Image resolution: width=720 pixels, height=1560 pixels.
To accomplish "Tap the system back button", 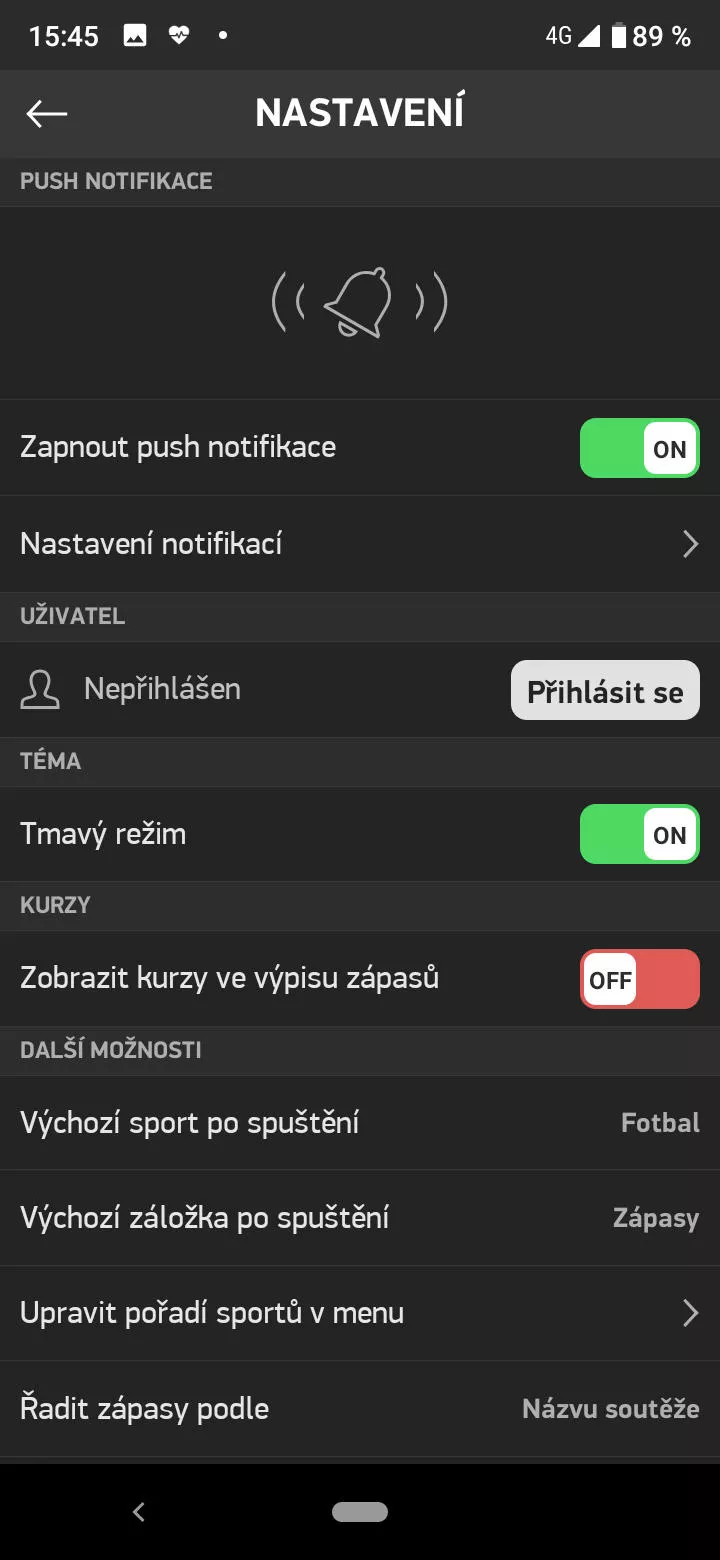I will [x=139, y=1512].
